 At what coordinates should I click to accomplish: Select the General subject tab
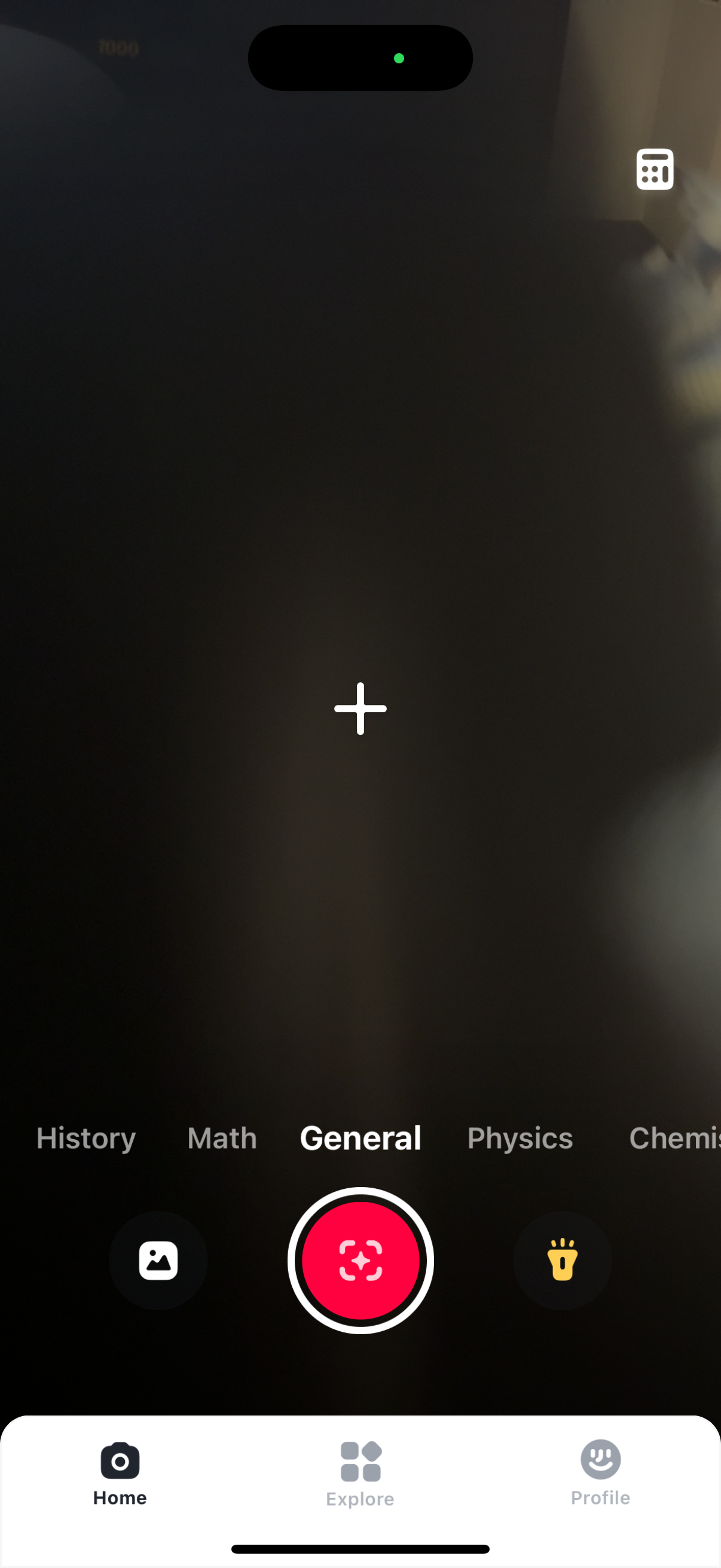(360, 1137)
